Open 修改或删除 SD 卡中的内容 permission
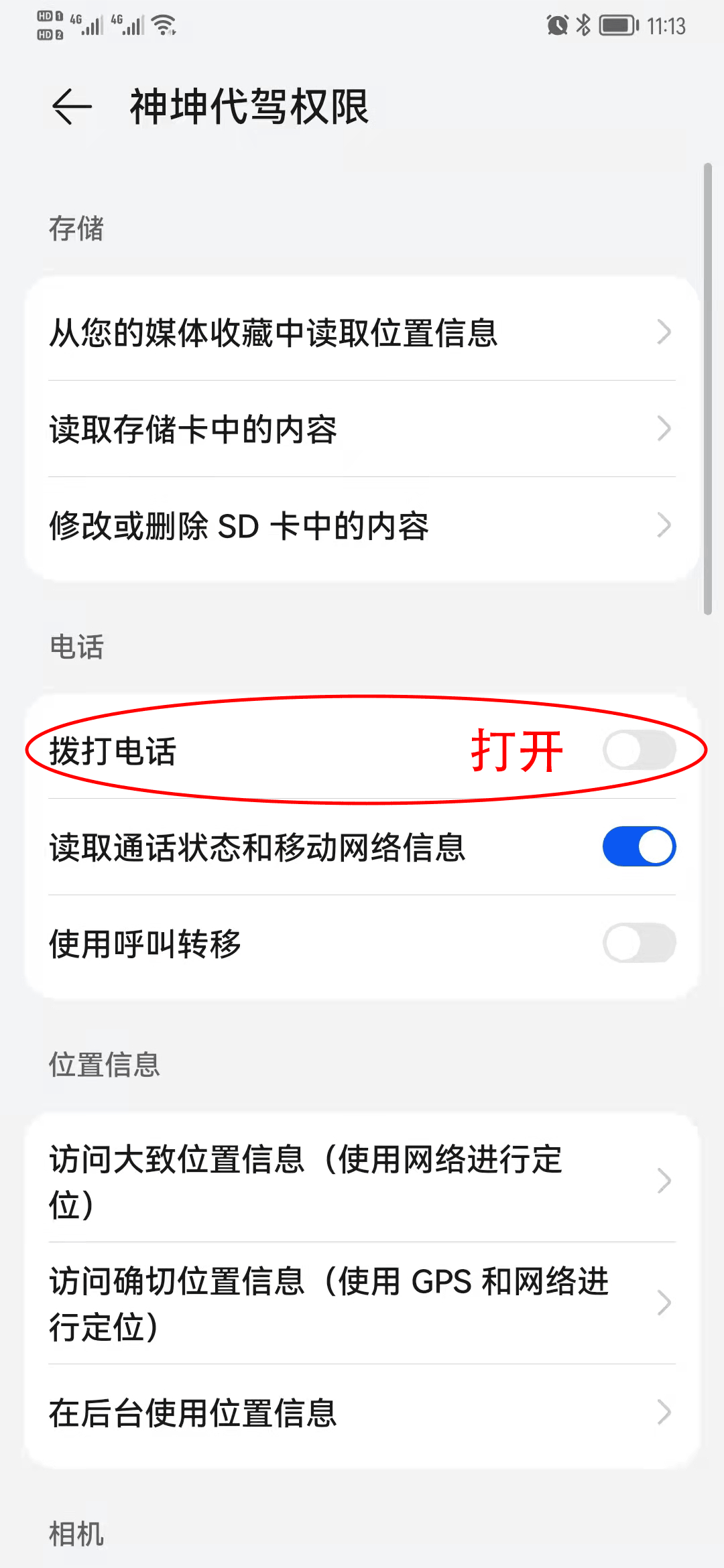 [x=362, y=525]
